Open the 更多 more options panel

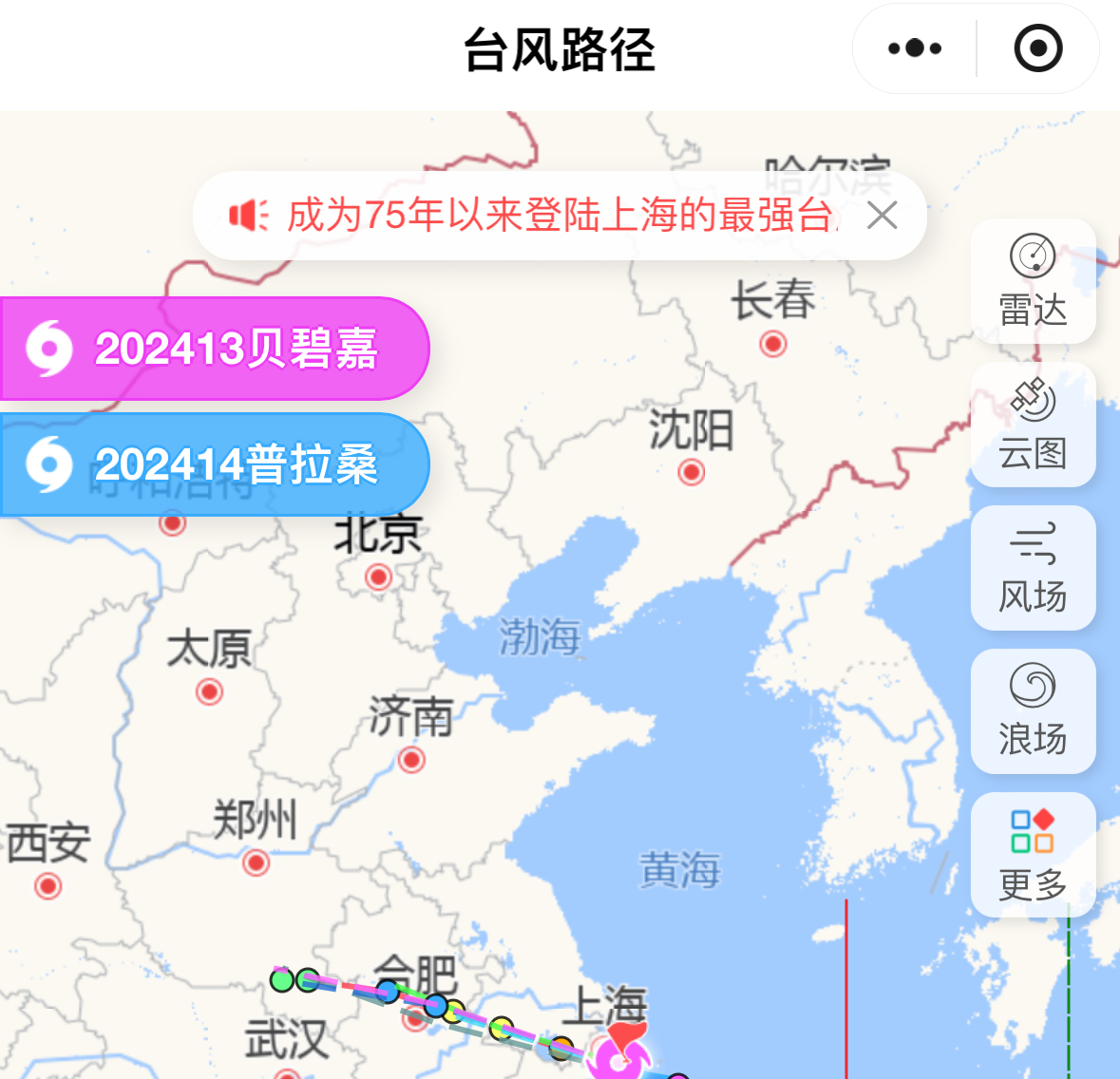(1033, 855)
